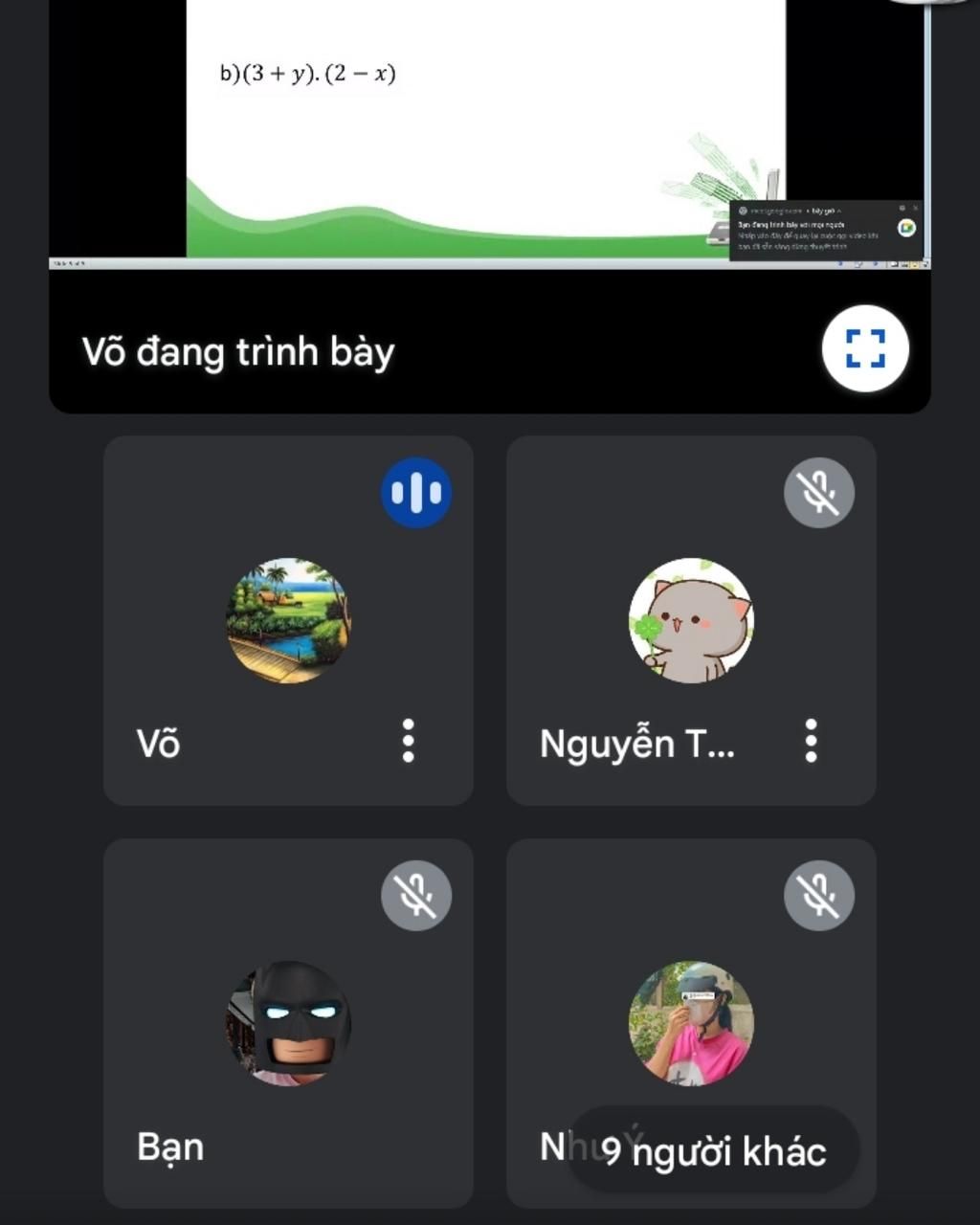Tap your own 'Bạn' tile
This screenshot has height=1225, width=980.
click(287, 1022)
